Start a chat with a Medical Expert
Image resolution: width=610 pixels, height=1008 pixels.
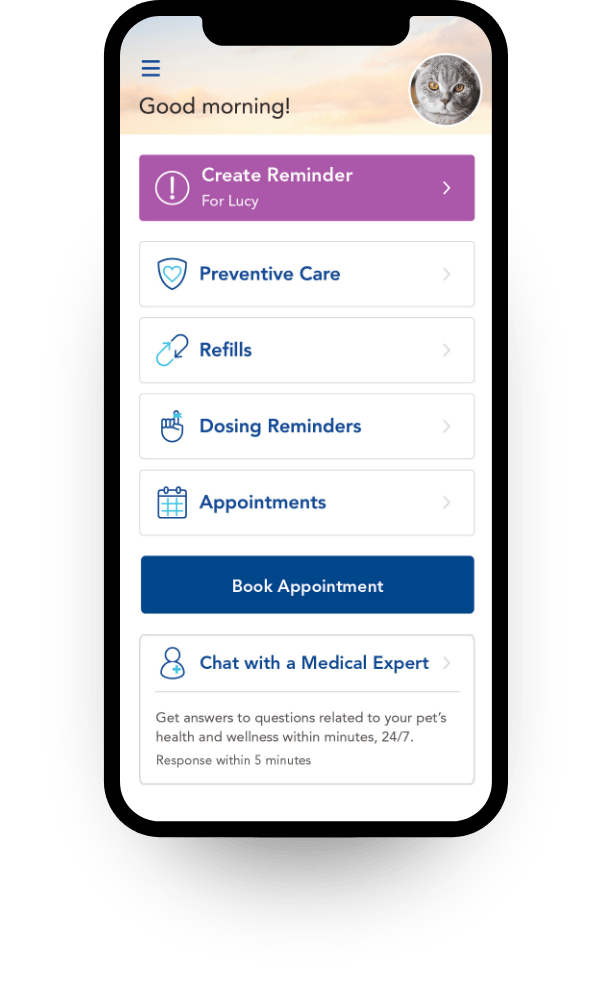(306, 663)
